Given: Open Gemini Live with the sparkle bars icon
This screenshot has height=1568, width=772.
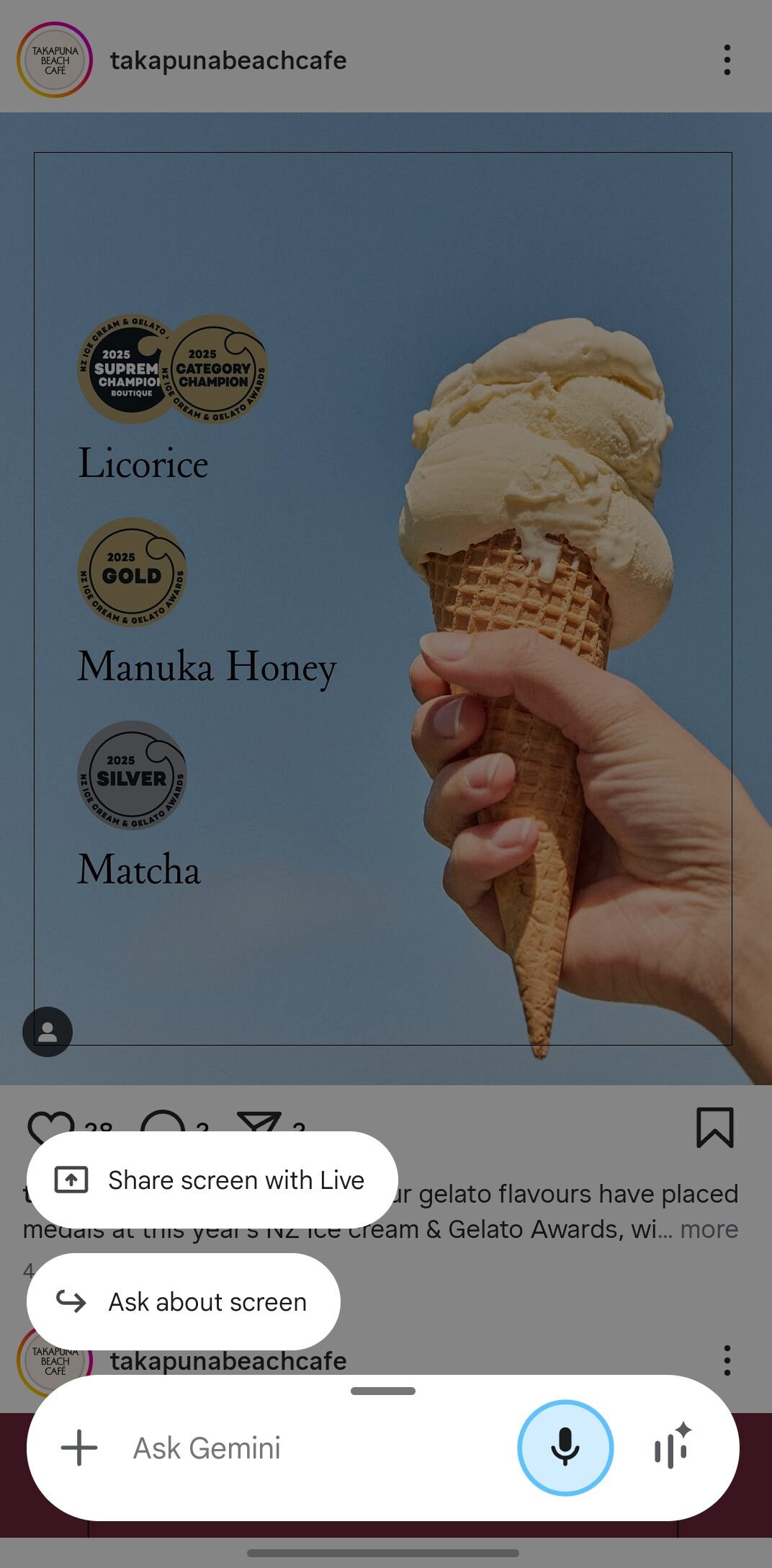Looking at the screenshot, I should coord(672,1448).
